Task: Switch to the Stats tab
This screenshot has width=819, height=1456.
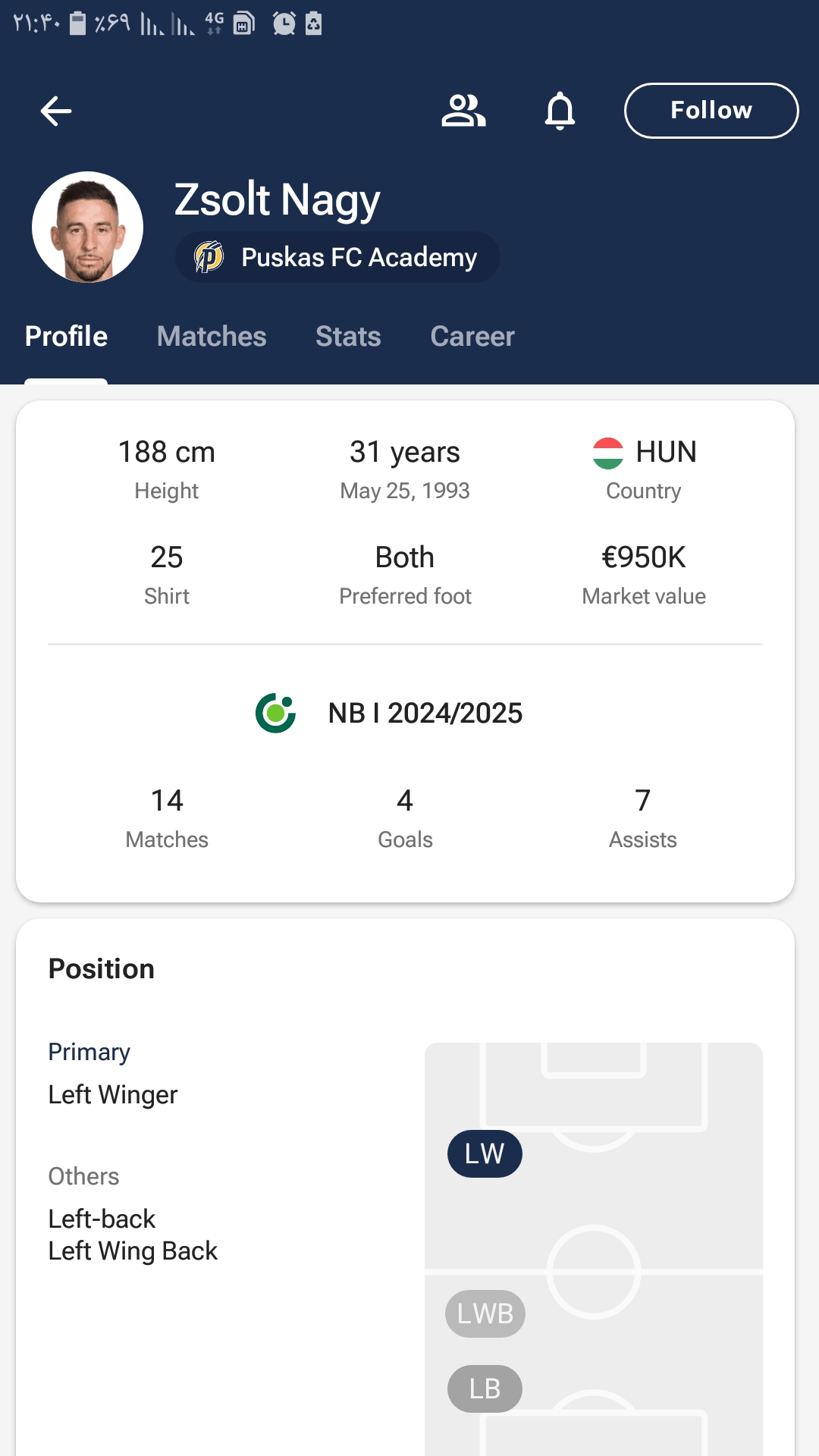Action: tap(348, 337)
